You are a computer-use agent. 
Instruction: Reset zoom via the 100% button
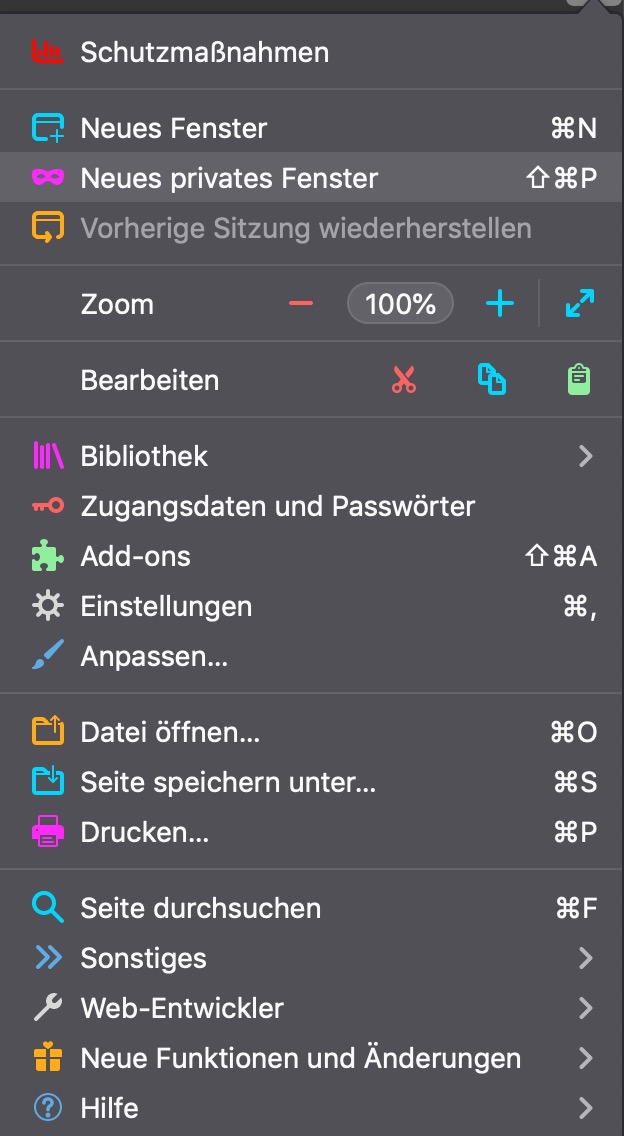point(400,304)
